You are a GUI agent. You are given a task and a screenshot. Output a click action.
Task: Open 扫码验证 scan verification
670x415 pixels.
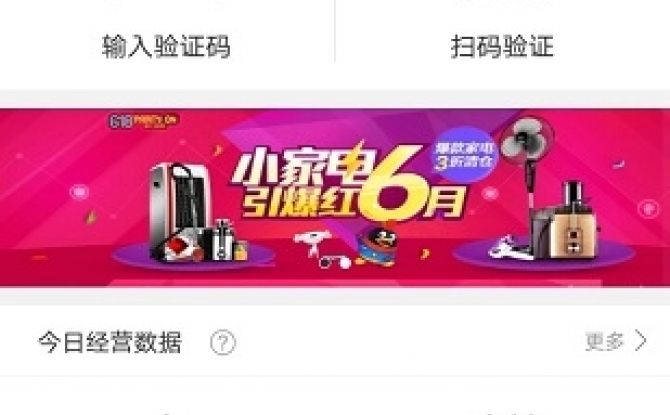[x=502, y=46]
